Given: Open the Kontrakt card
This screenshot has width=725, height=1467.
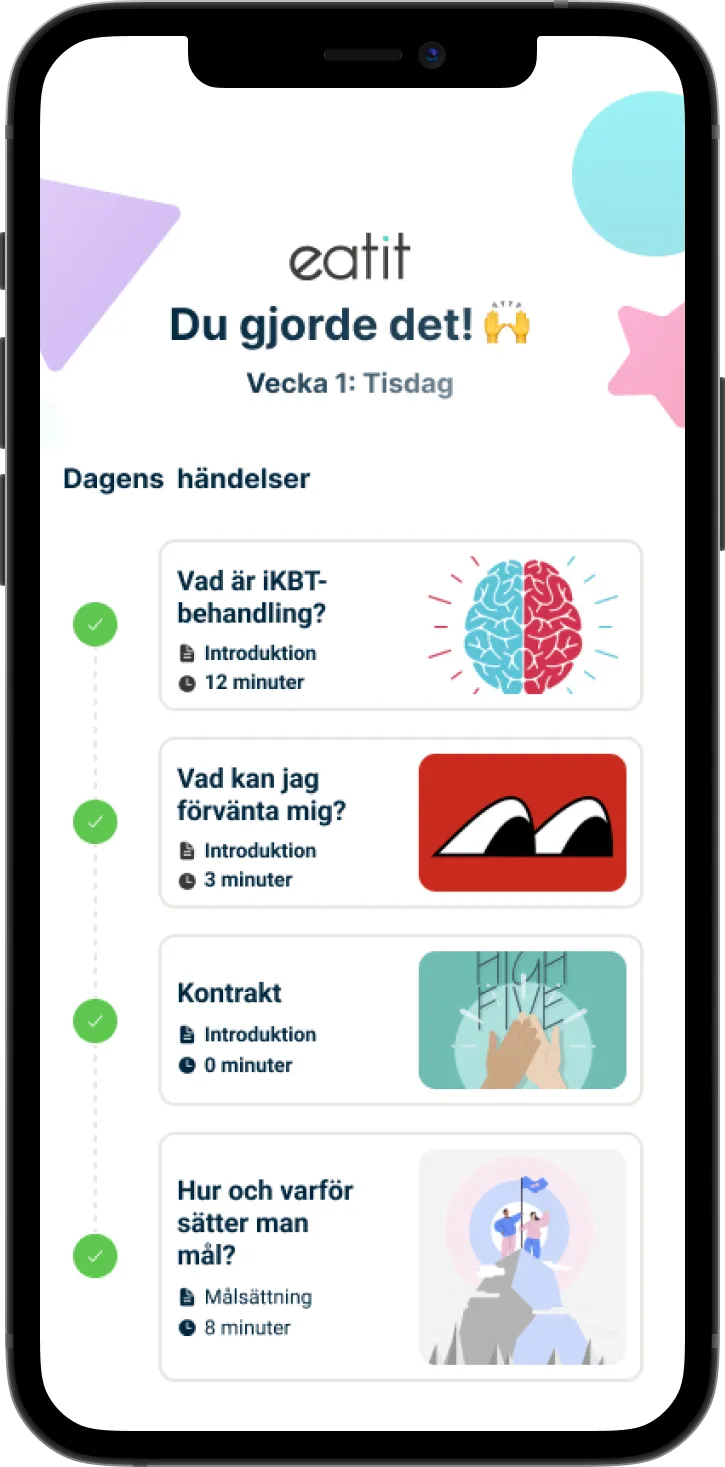Looking at the screenshot, I should (x=400, y=1020).
